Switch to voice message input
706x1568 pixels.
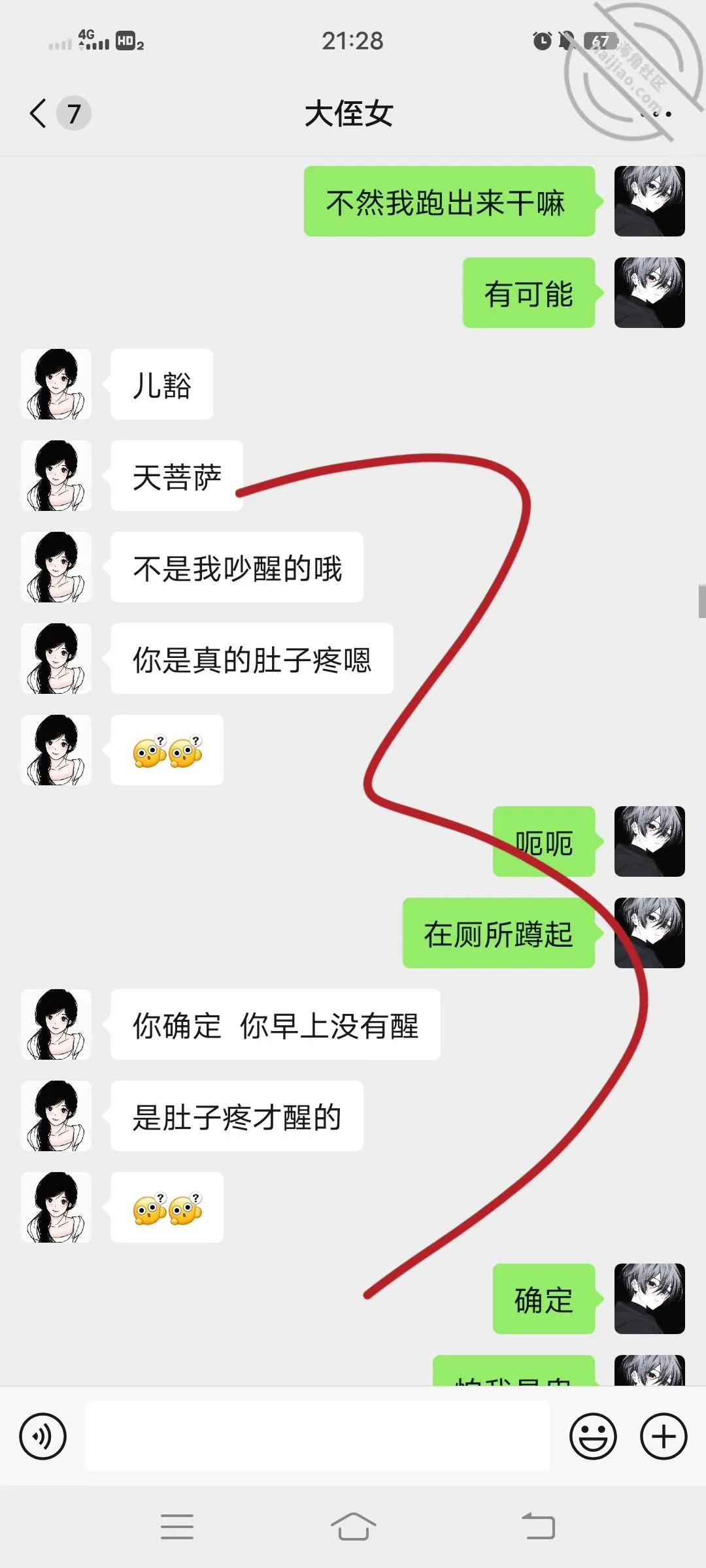pyautogui.click(x=43, y=1436)
